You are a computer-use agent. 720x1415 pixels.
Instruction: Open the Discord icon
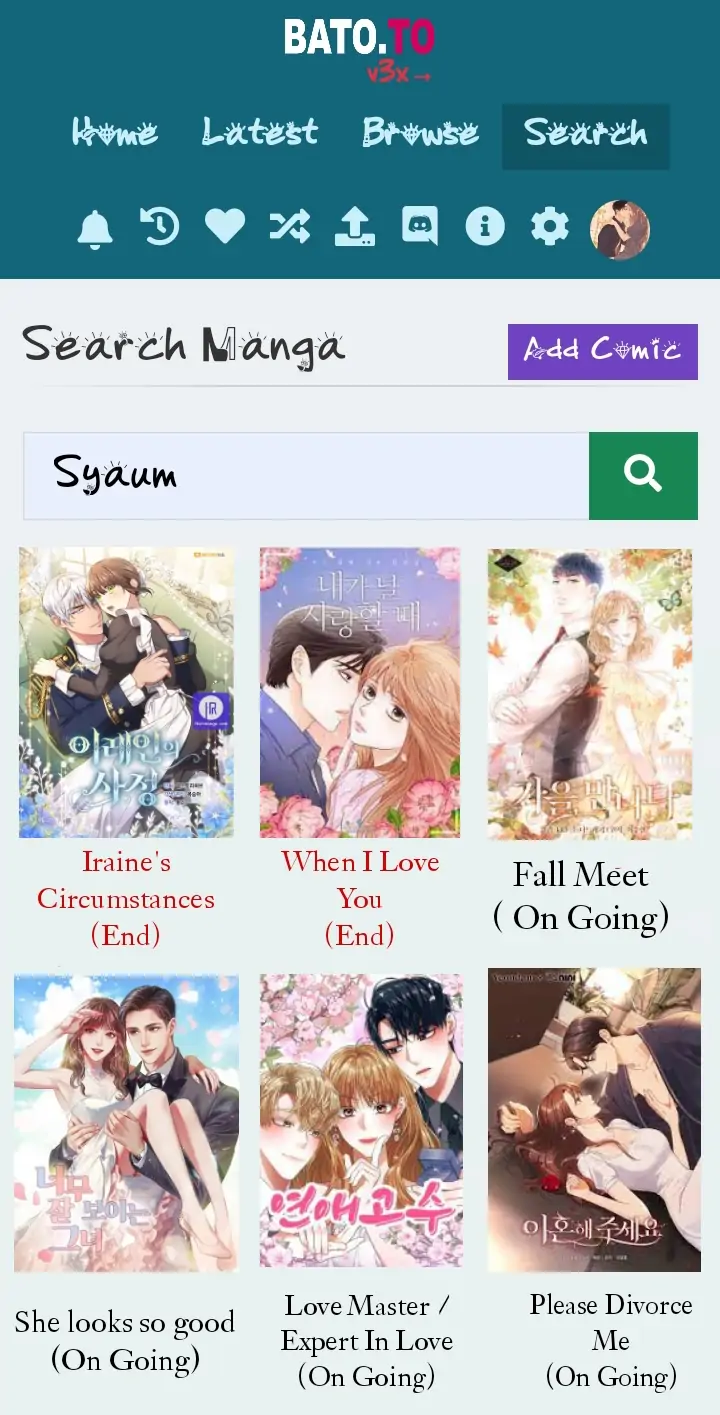(420, 227)
